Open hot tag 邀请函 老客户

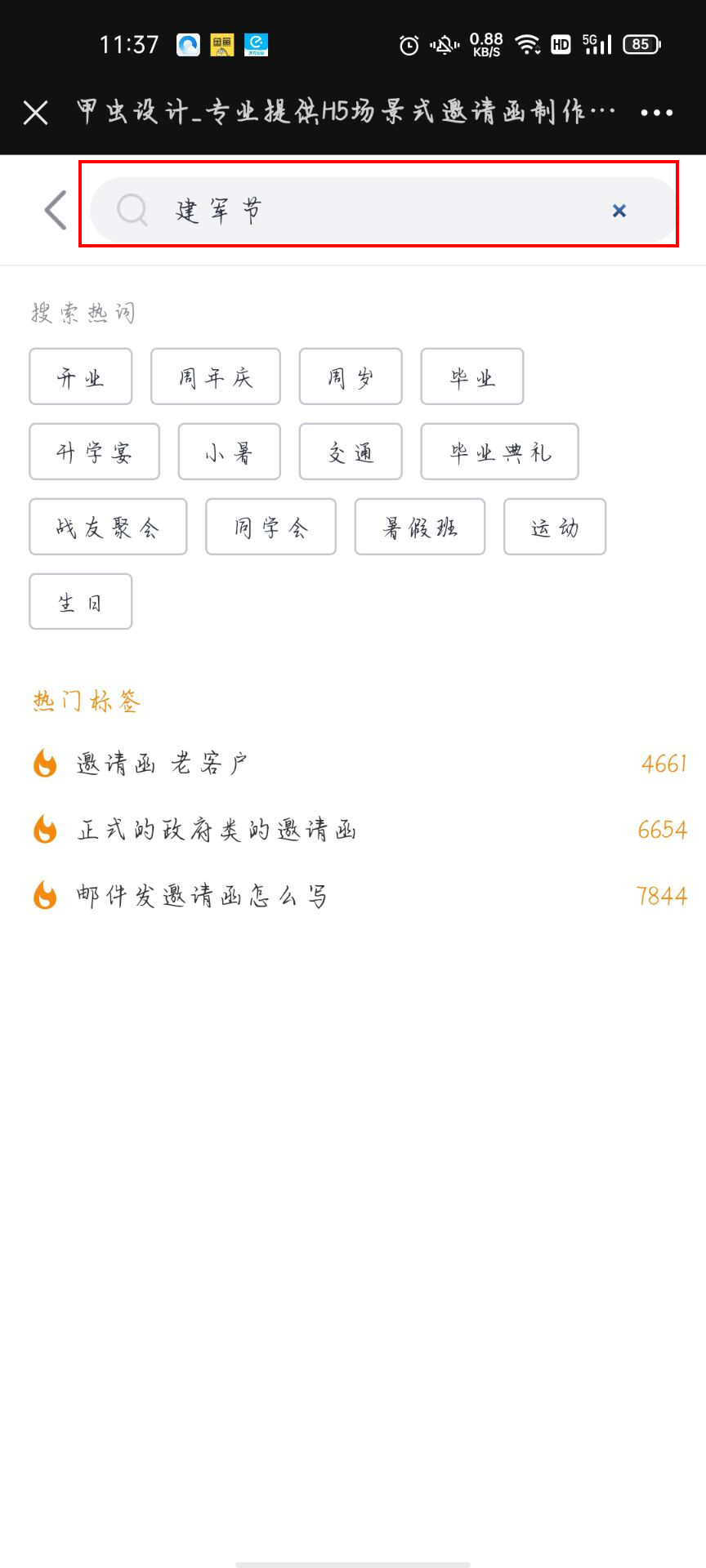(x=162, y=764)
